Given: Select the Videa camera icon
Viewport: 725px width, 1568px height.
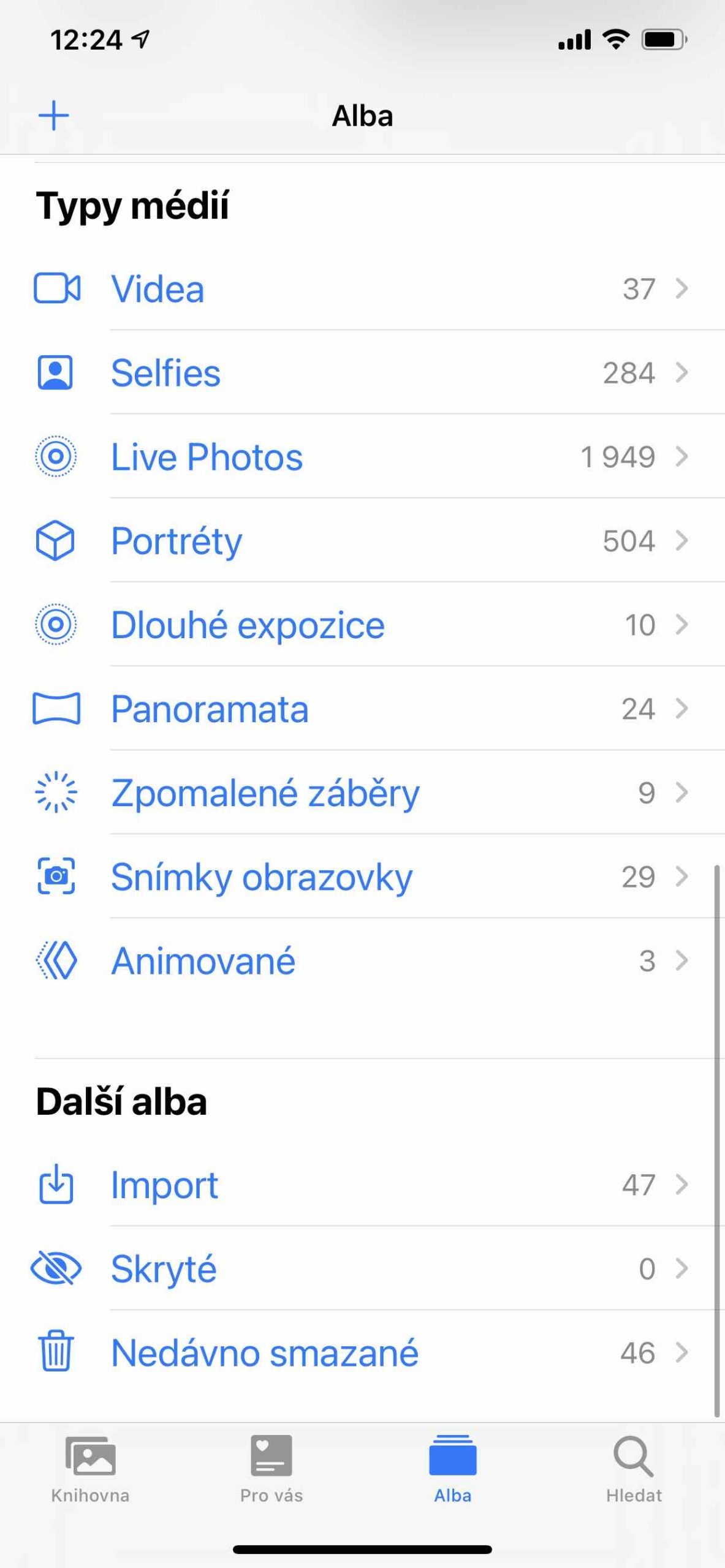Looking at the screenshot, I should click(58, 288).
